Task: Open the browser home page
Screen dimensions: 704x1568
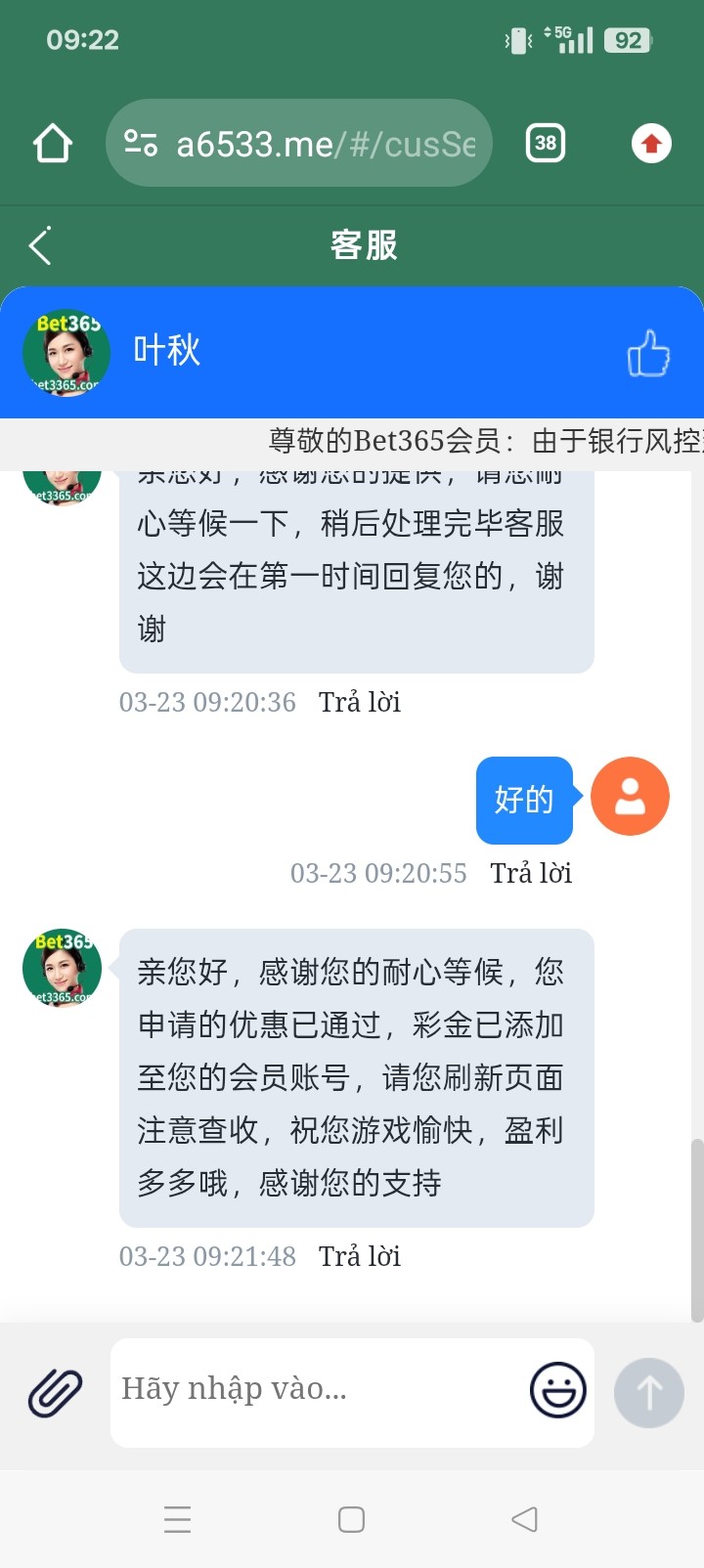Action: pyautogui.click(x=53, y=144)
